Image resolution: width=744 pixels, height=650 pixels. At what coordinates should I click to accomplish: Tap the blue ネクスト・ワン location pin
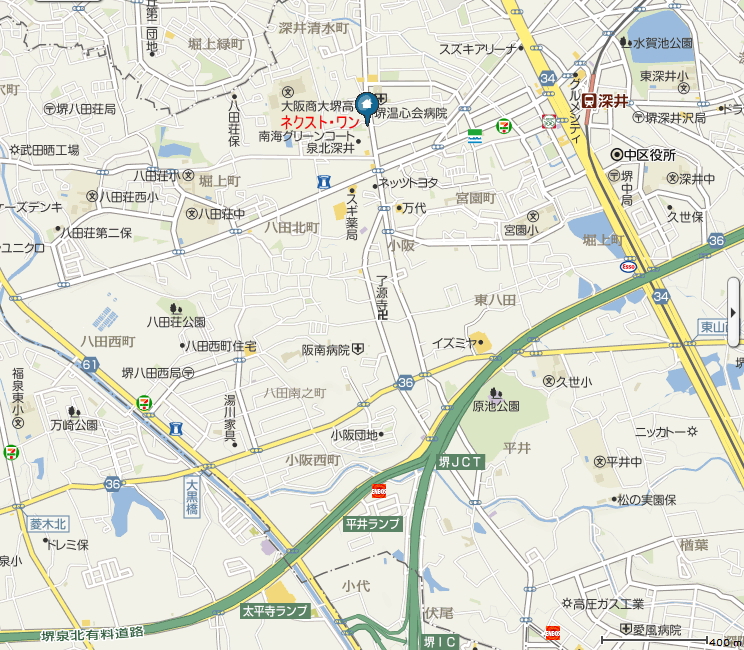click(365, 106)
